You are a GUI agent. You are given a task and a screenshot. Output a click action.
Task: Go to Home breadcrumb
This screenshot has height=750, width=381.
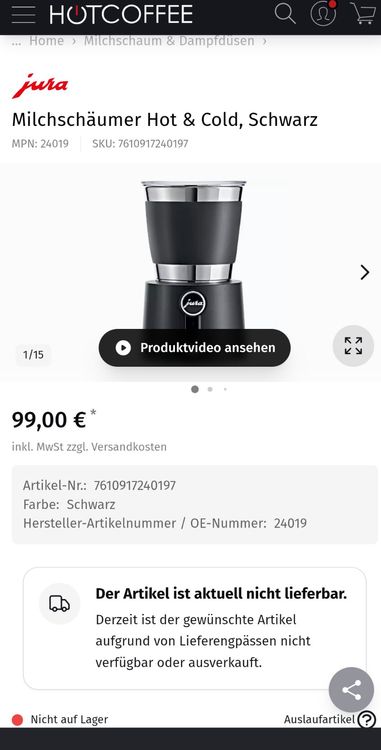tap(46, 41)
